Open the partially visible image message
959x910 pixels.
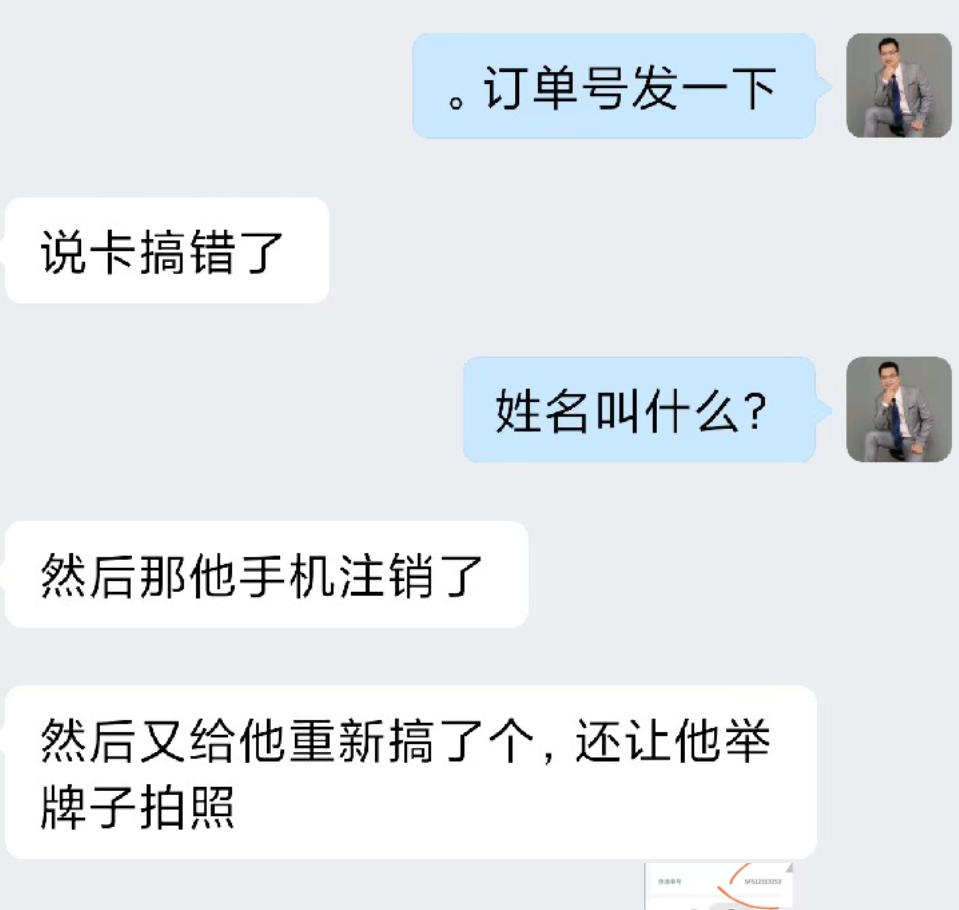click(x=719, y=887)
